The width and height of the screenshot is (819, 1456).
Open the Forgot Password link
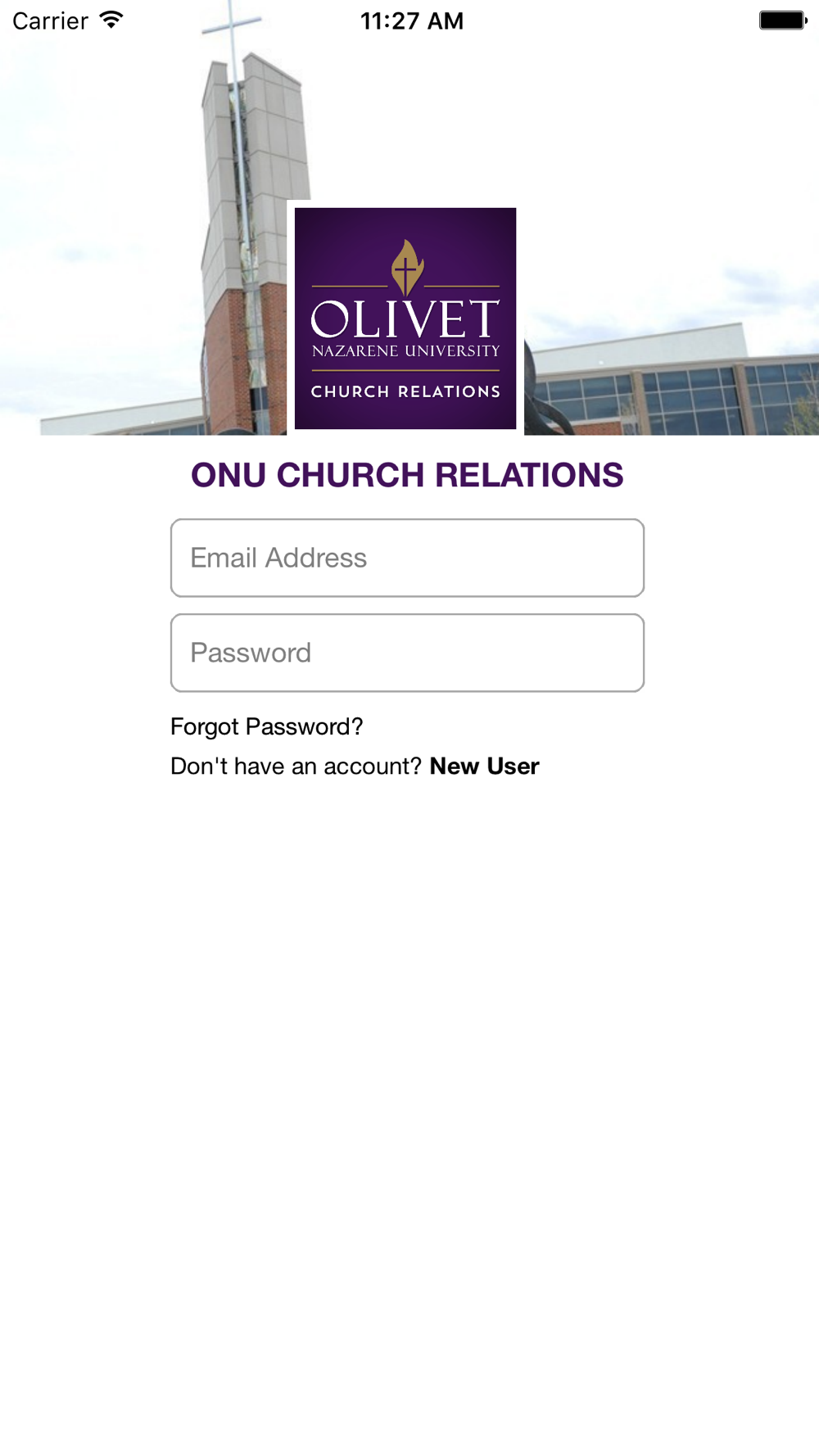click(x=266, y=726)
